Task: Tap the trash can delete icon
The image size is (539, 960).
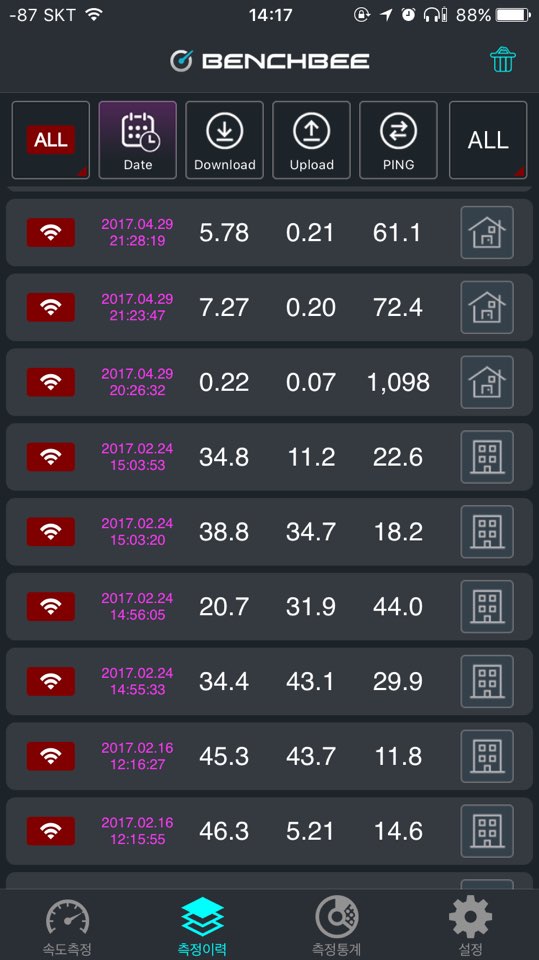Action: tap(502, 60)
